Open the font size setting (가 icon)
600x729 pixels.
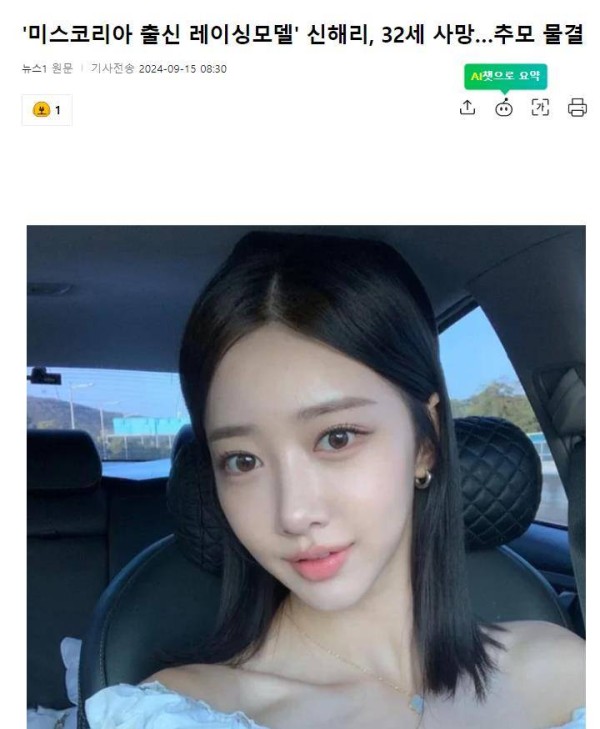(540, 108)
